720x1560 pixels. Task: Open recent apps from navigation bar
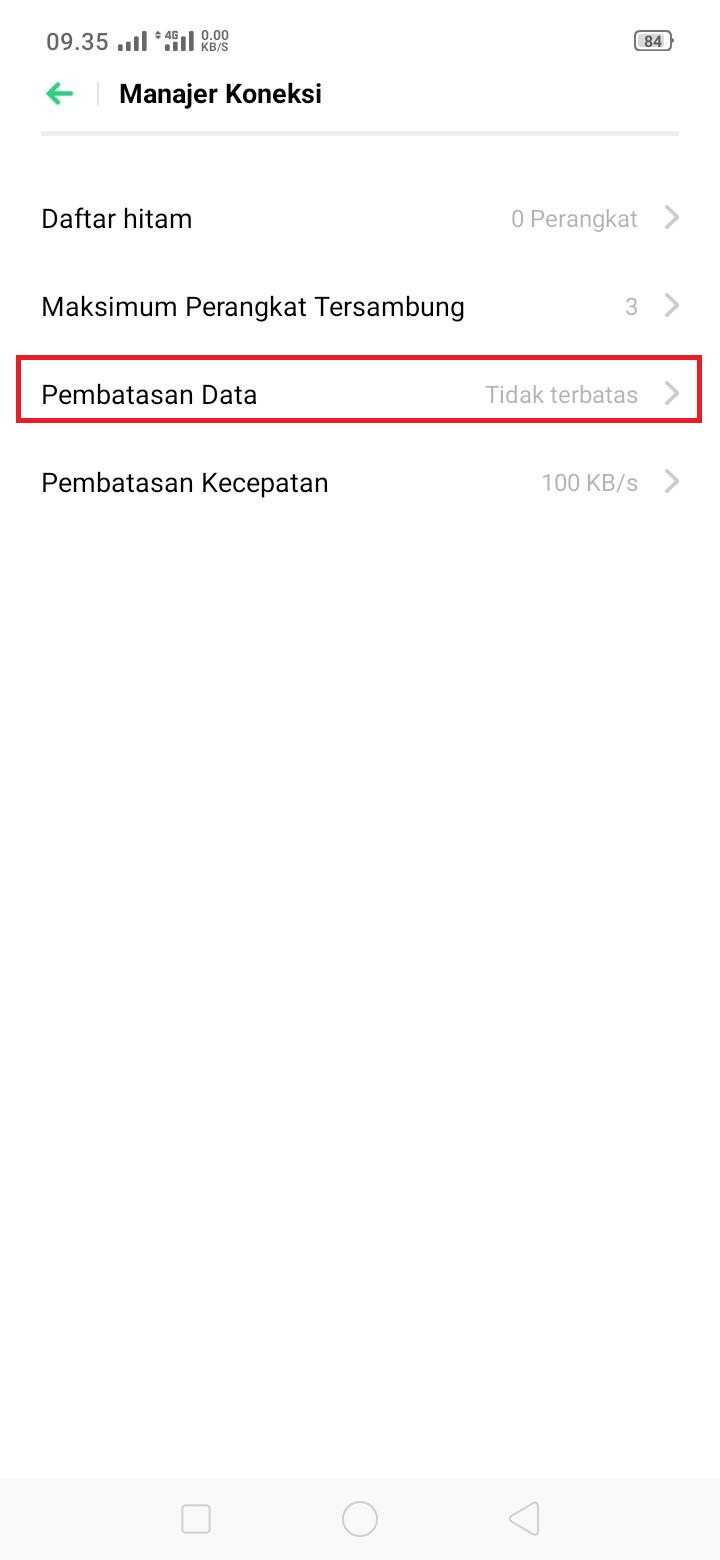(x=196, y=1519)
